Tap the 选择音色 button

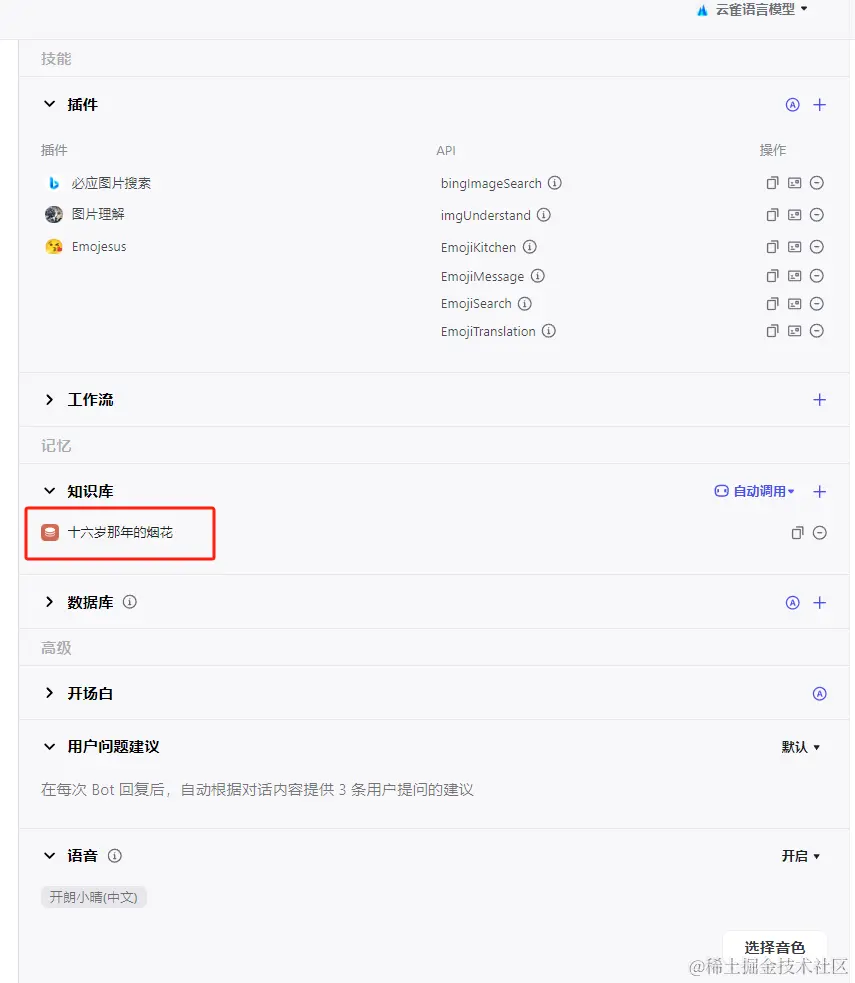(774, 947)
